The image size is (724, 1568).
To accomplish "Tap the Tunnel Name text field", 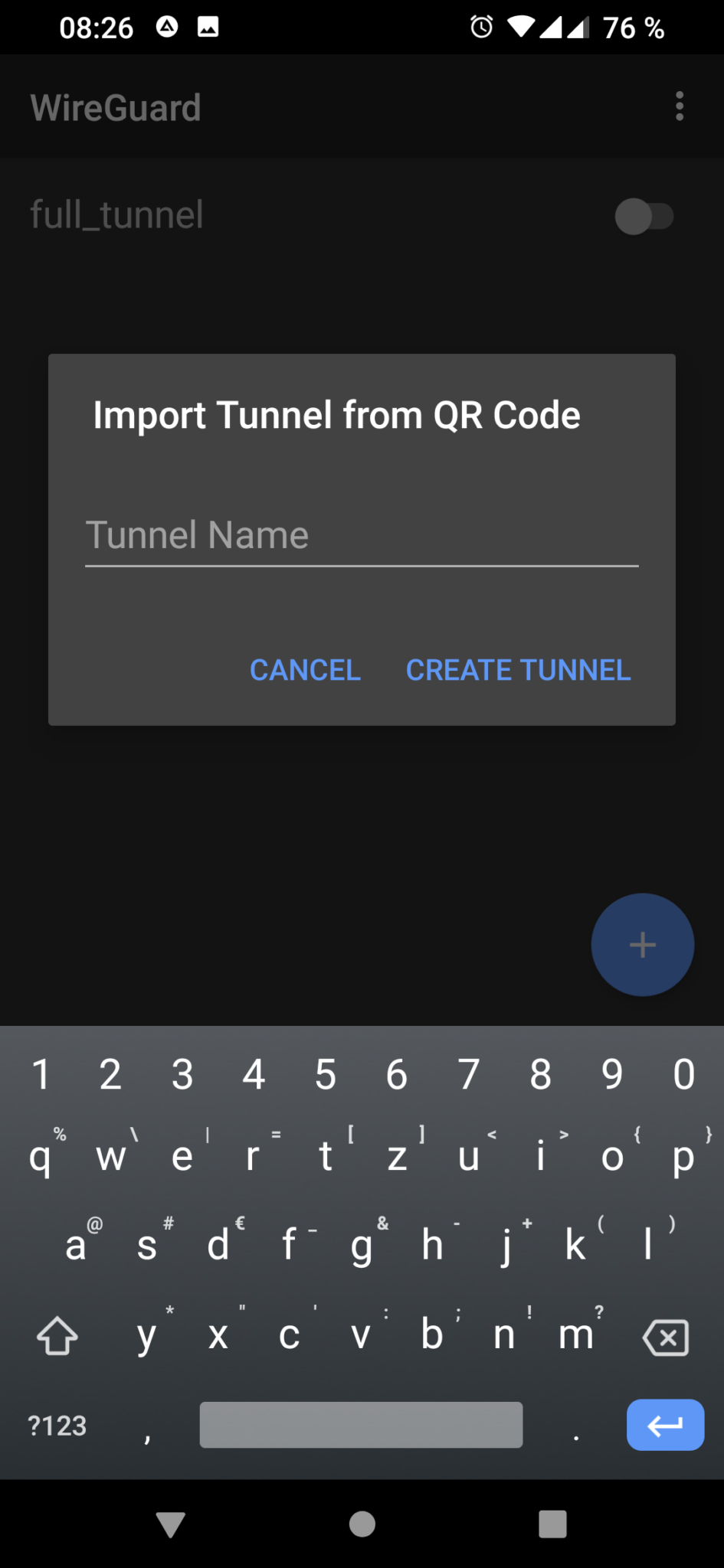I will point(361,535).
